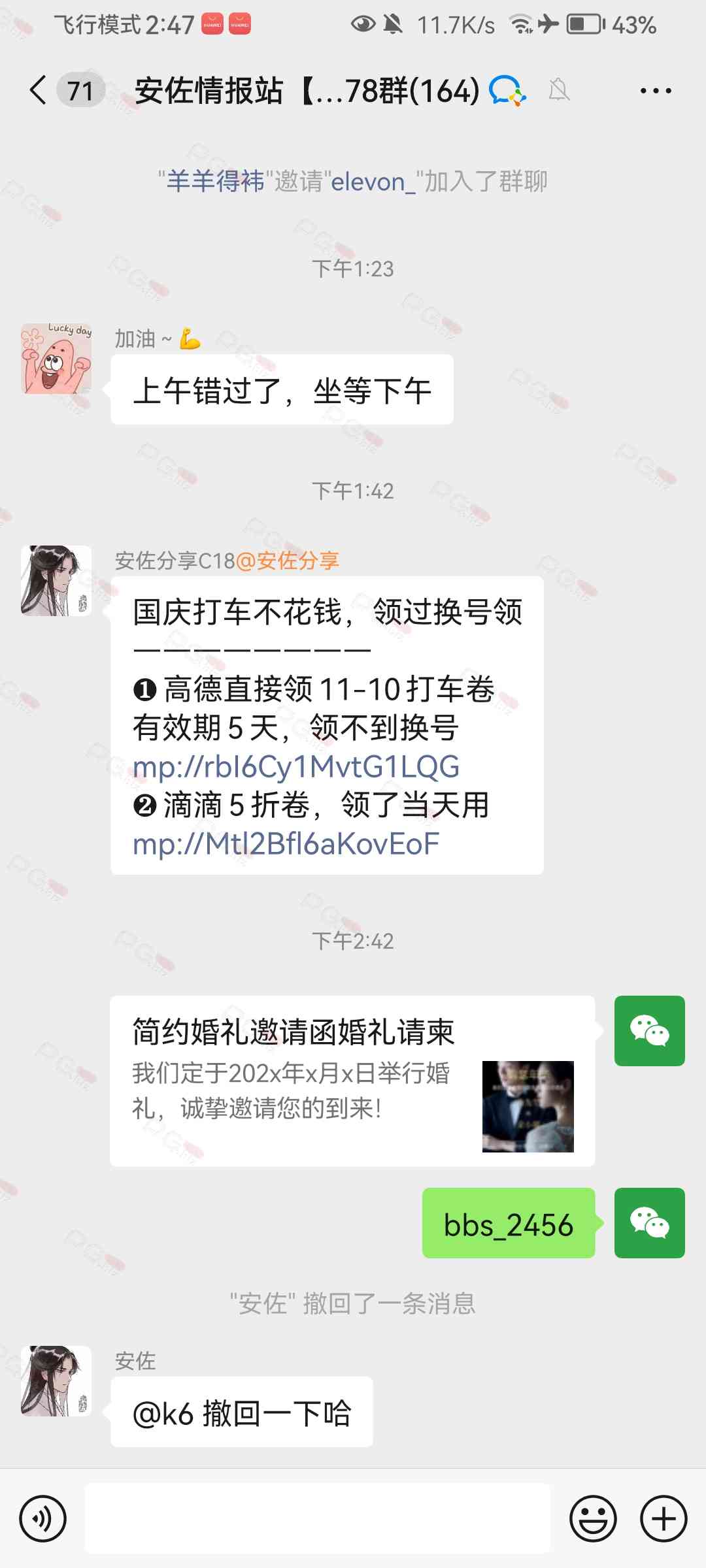Go back to the chat list
The width and height of the screenshot is (706, 1568).
(39, 90)
